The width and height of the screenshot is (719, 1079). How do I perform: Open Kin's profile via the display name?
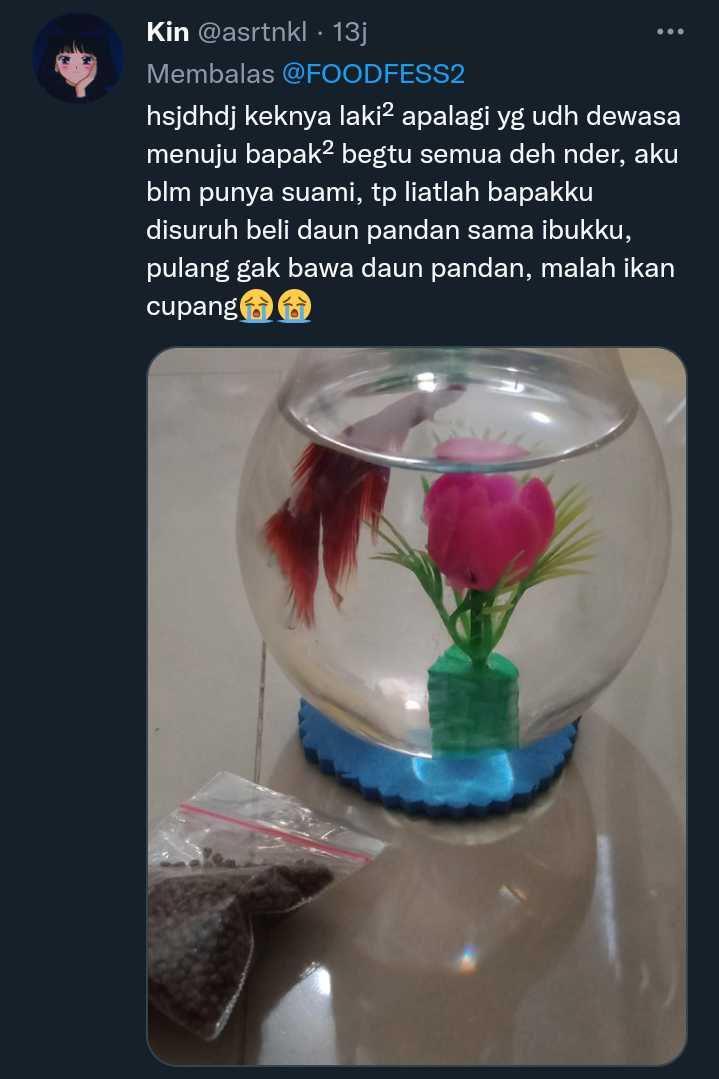click(167, 32)
